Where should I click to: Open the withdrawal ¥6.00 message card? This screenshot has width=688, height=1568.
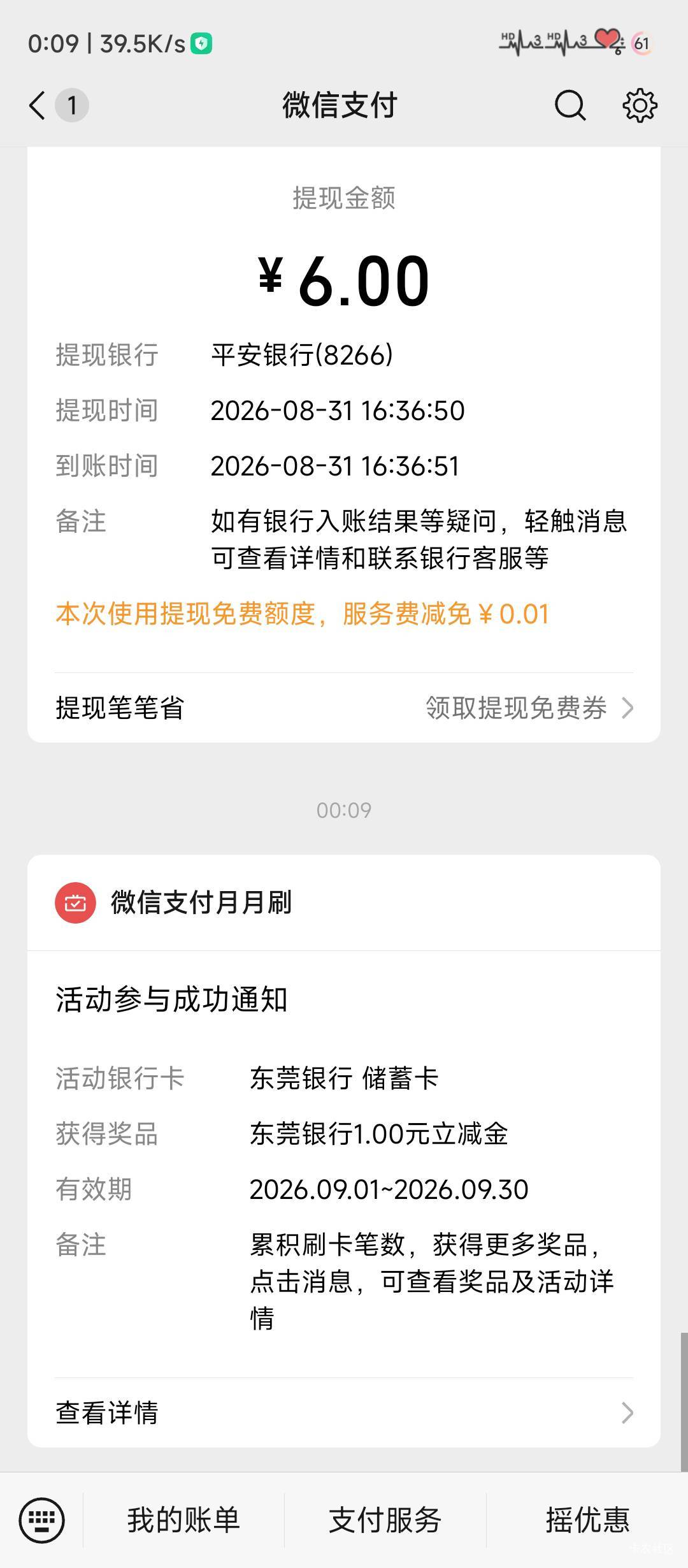pos(344,445)
